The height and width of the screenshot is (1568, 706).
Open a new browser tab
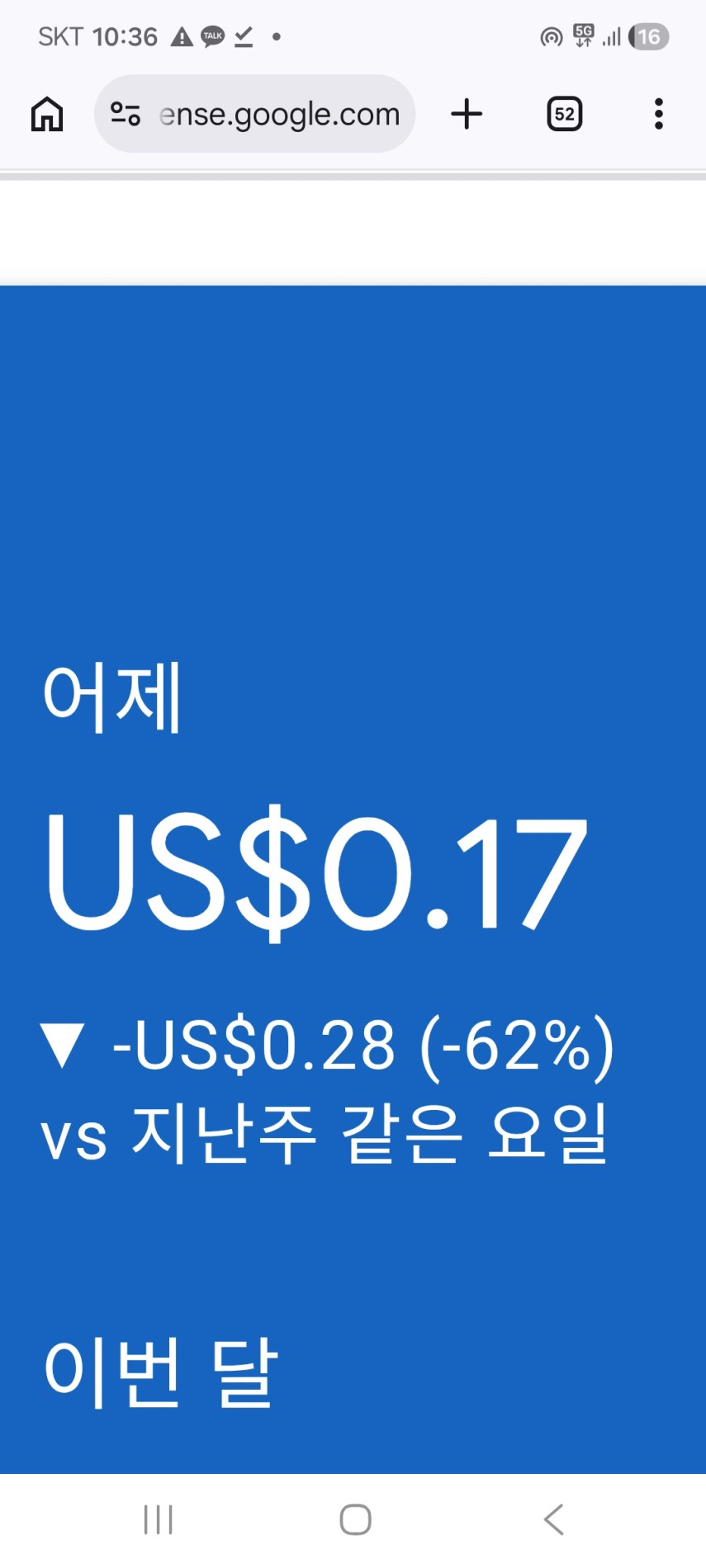tap(467, 114)
